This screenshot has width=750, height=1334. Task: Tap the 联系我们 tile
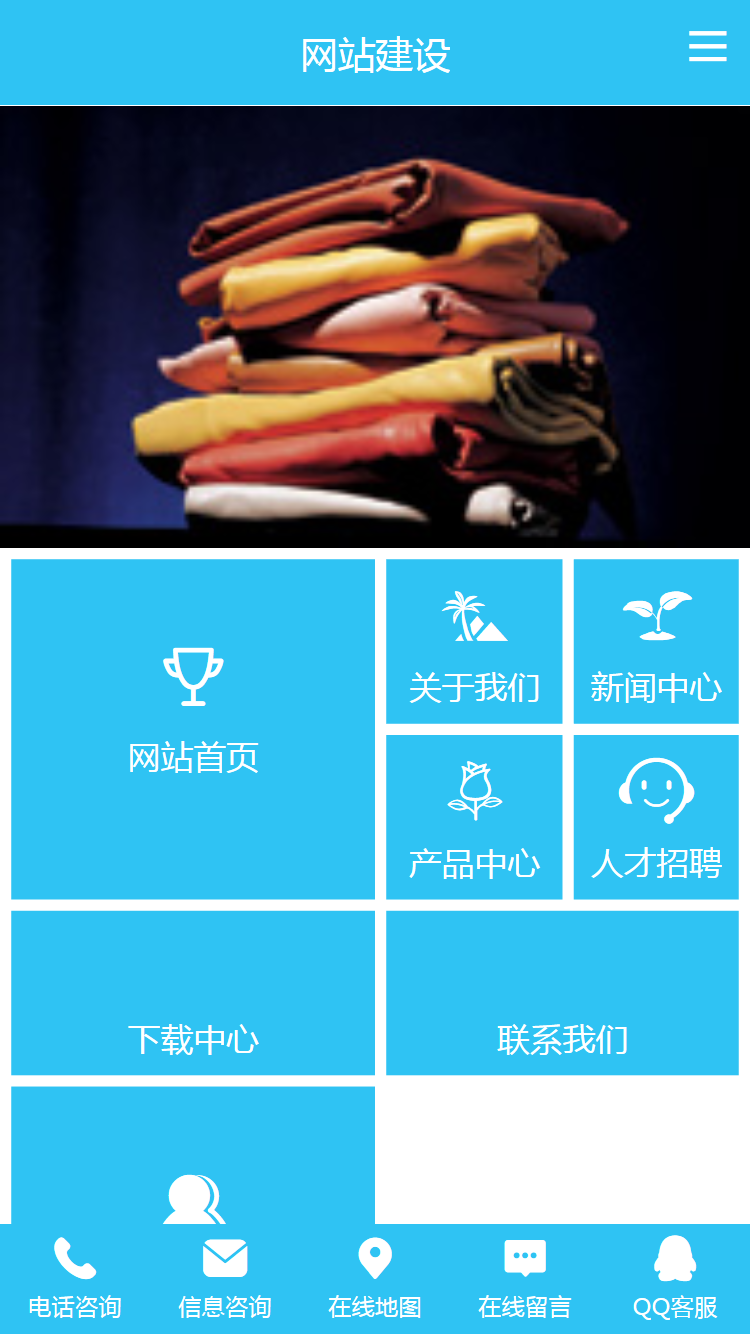[562, 992]
